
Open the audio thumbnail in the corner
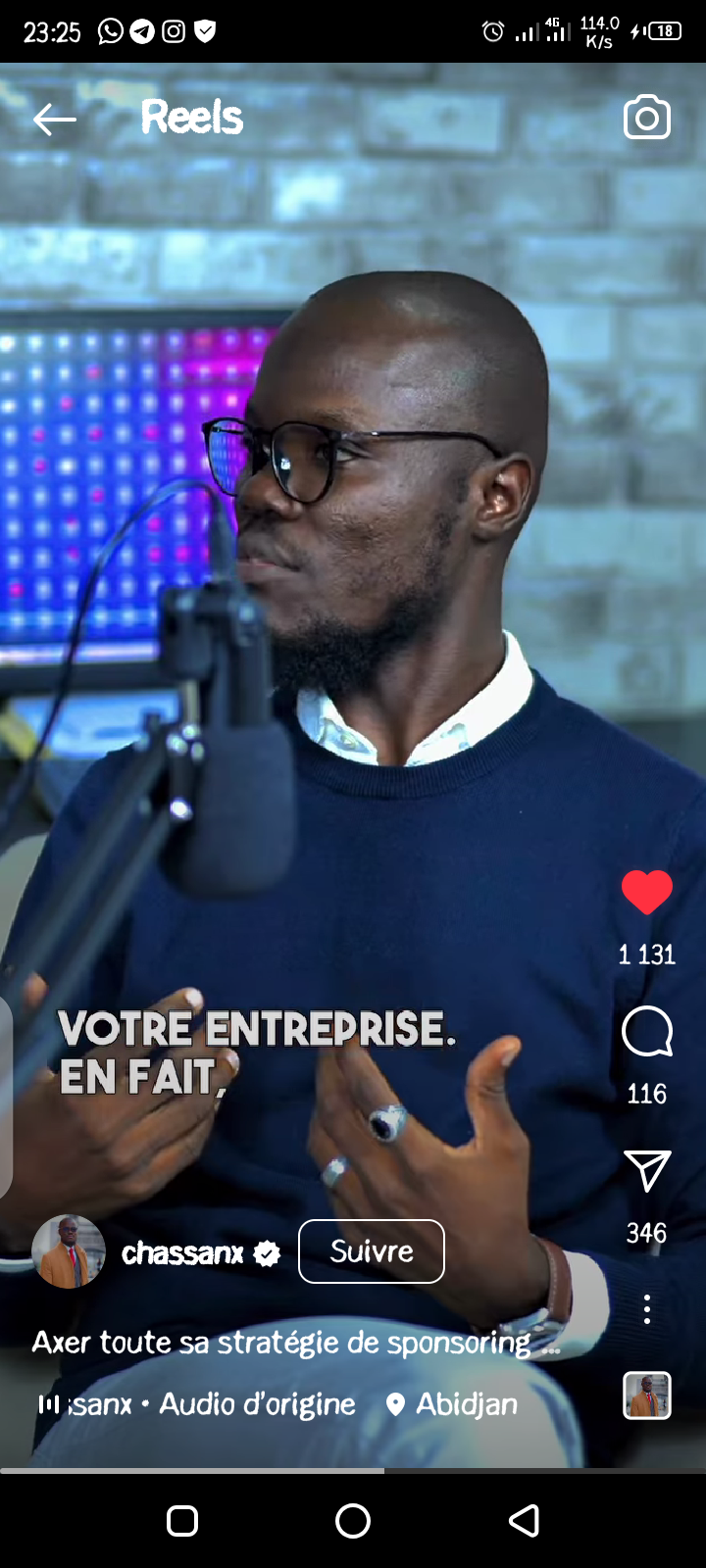(647, 1395)
